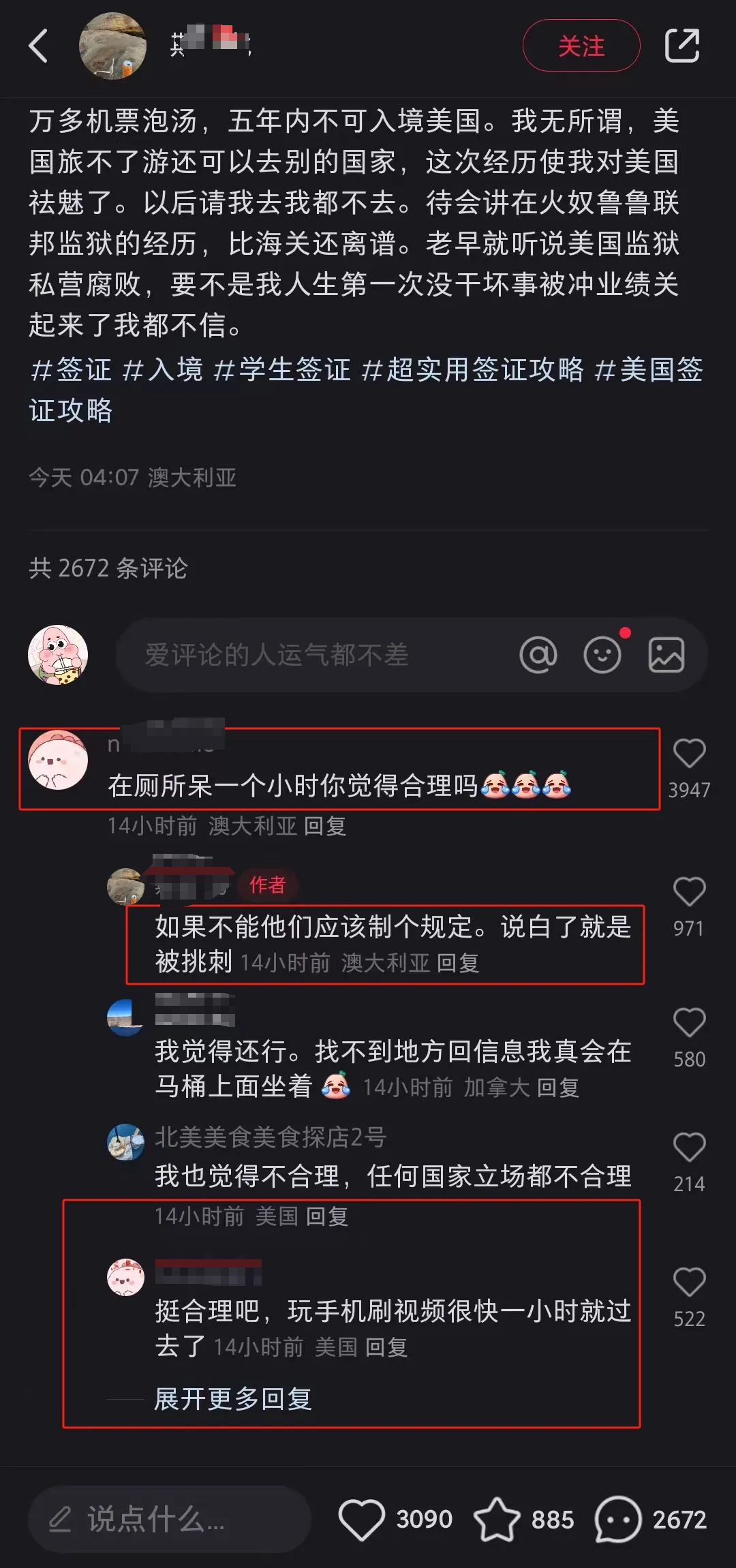
Task: Like the comment 在厕所呆一个小时你觉得合理吗
Action: 689,754
